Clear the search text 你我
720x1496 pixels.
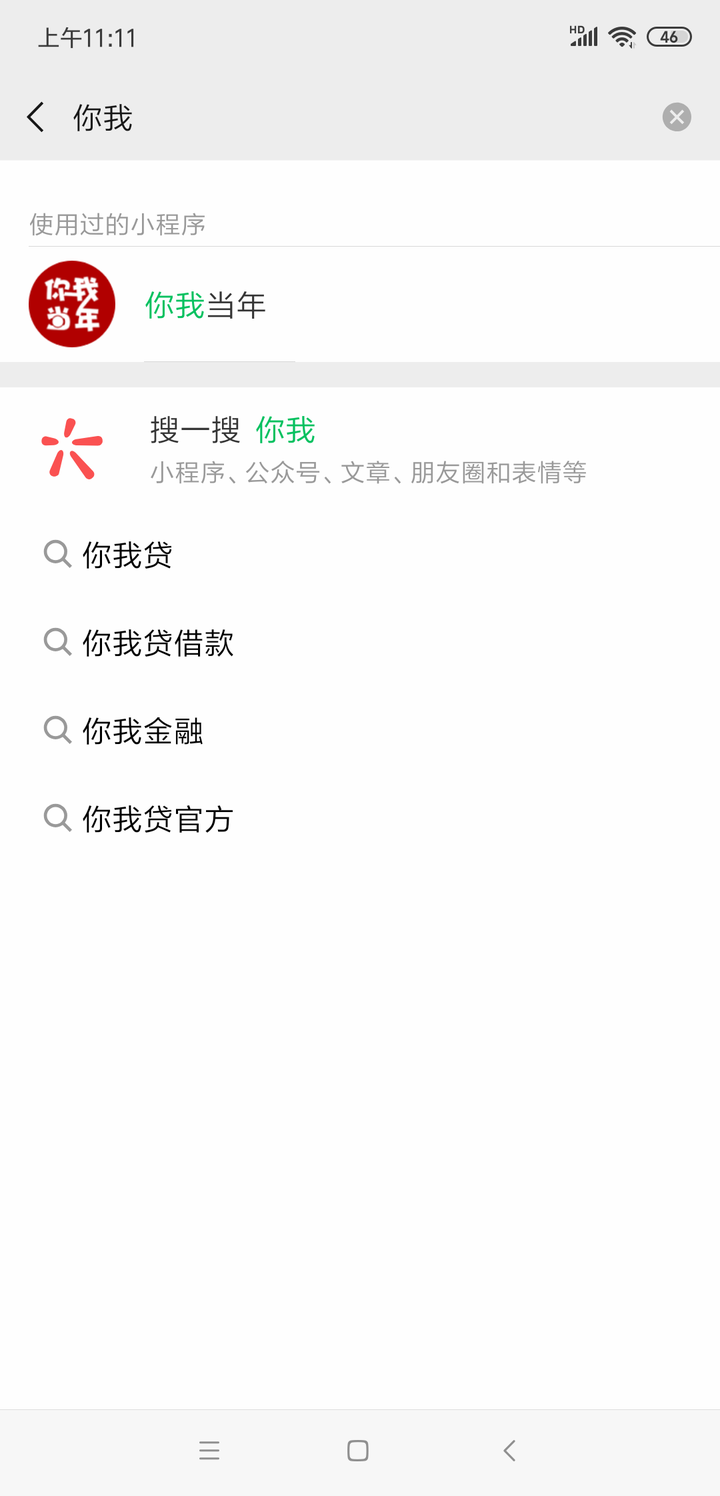click(677, 118)
